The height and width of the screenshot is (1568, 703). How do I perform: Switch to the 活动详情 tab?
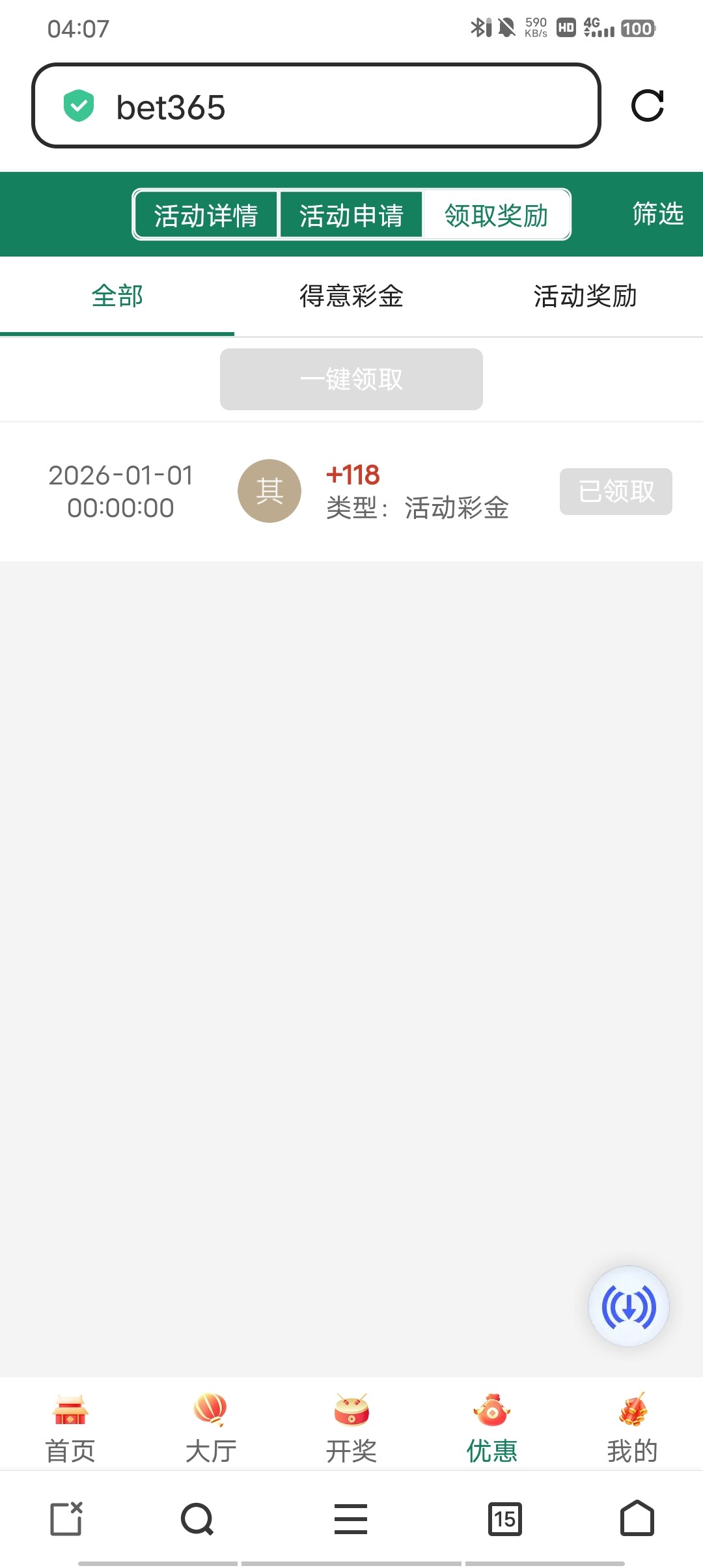coord(206,214)
